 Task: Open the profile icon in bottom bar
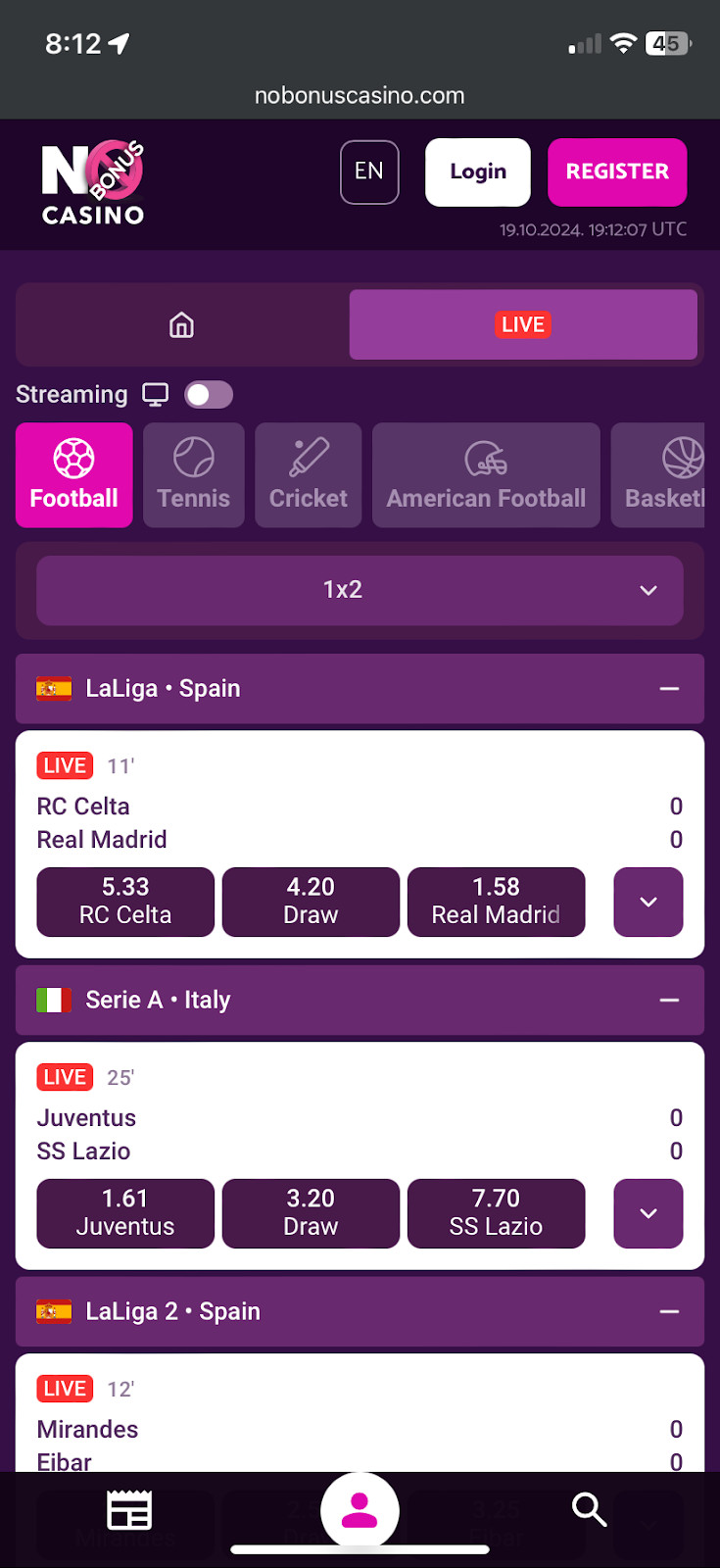coord(360,1510)
